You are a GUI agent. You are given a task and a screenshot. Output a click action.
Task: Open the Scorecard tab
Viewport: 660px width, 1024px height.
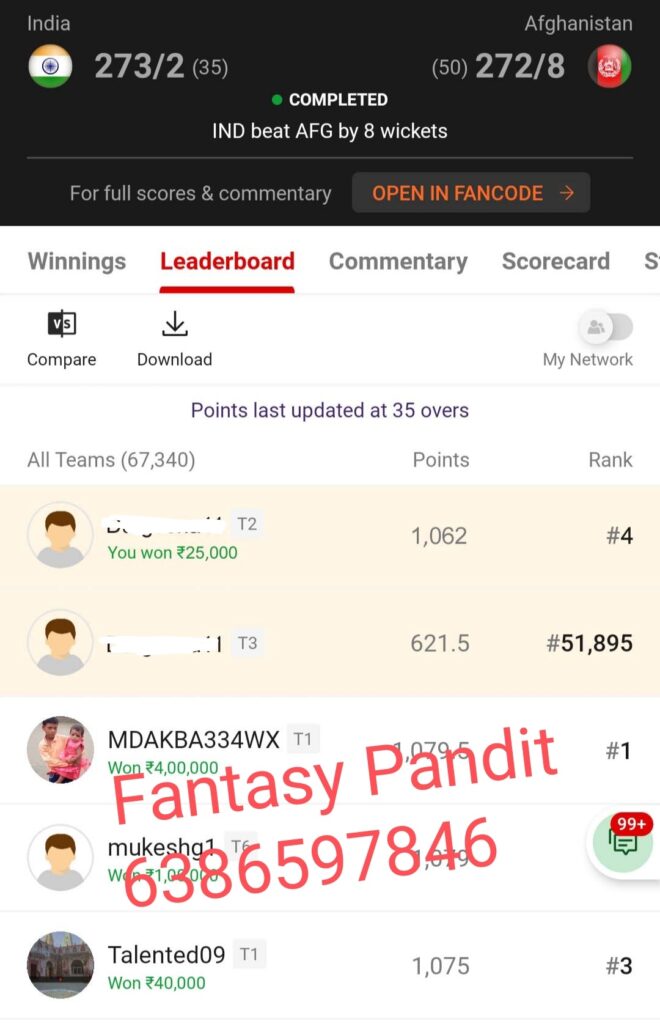[x=555, y=261]
